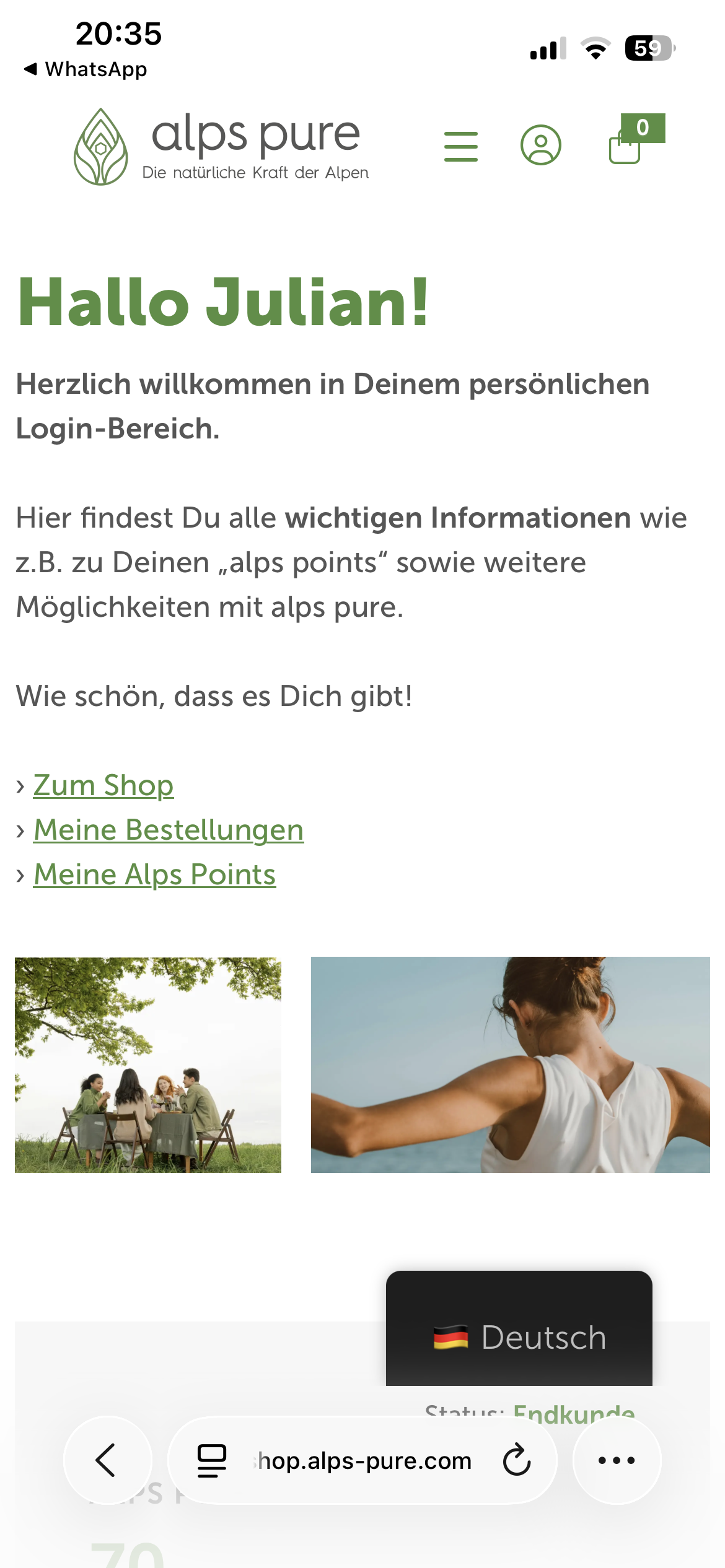Open the shopping cart
The height and width of the screenshot is (1568, 725).
(627, 144)
